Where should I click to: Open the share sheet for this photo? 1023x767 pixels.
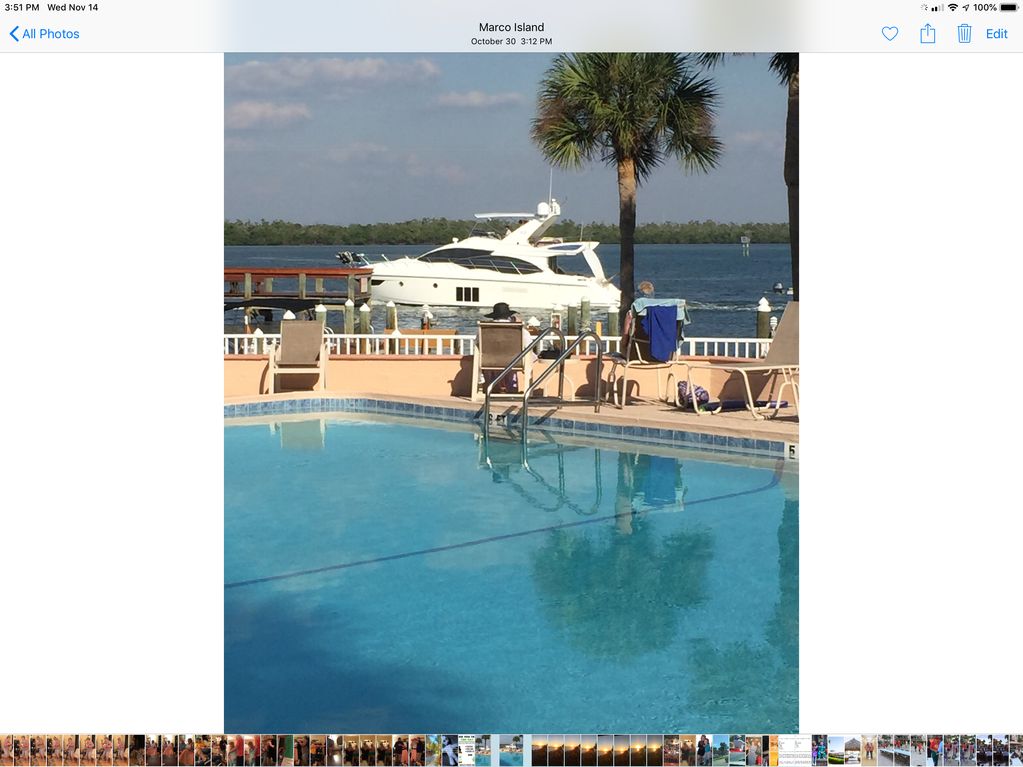pyautogui.click(x=927, y=34)
